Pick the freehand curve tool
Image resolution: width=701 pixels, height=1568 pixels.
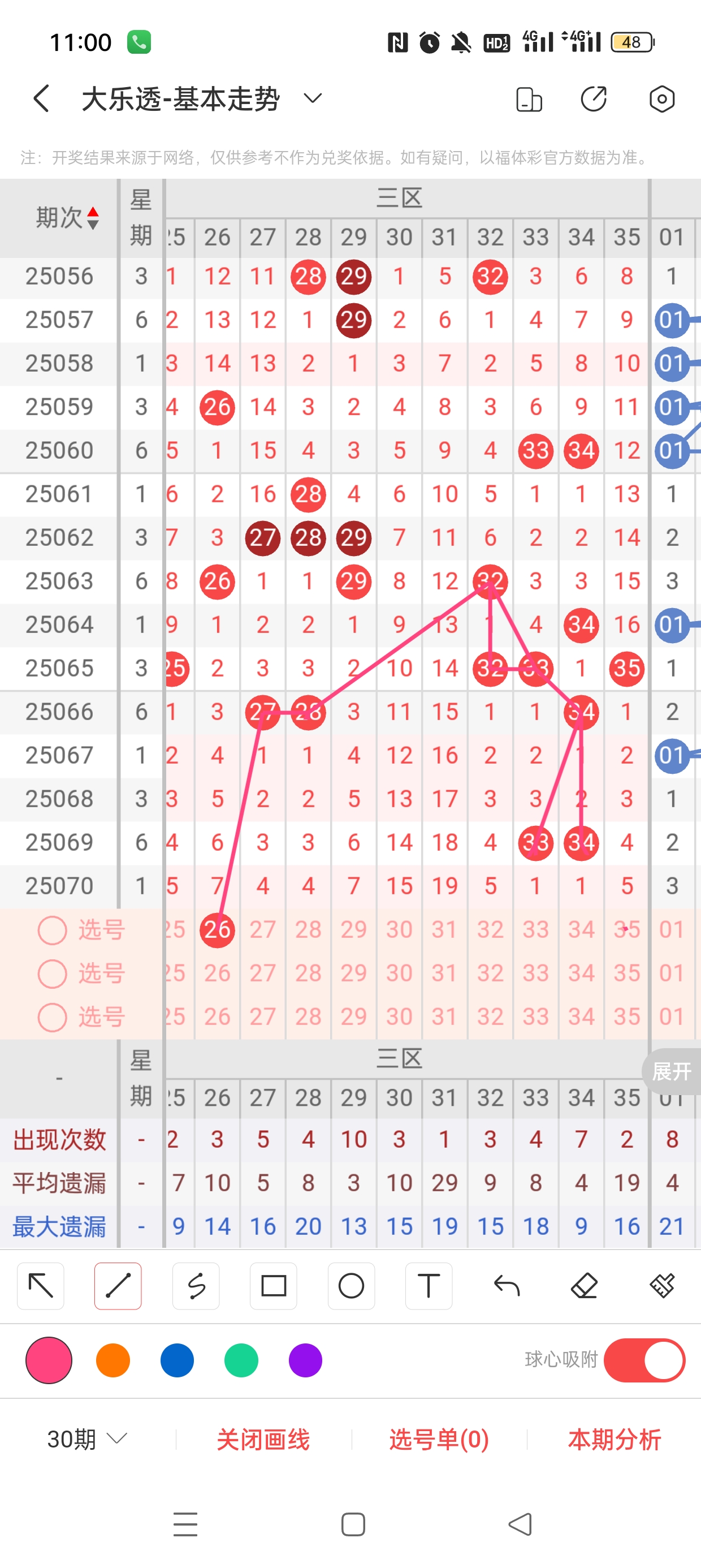pos(196,1286)
